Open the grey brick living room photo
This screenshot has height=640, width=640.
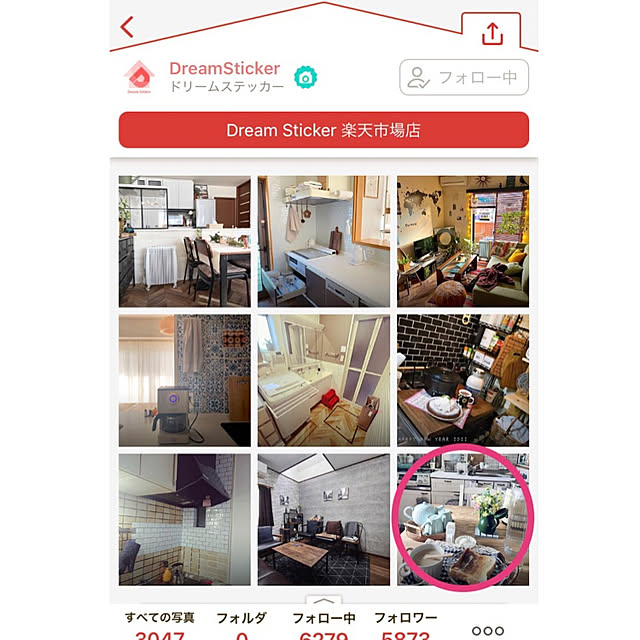pyautogui.click(x=323, y=519)
